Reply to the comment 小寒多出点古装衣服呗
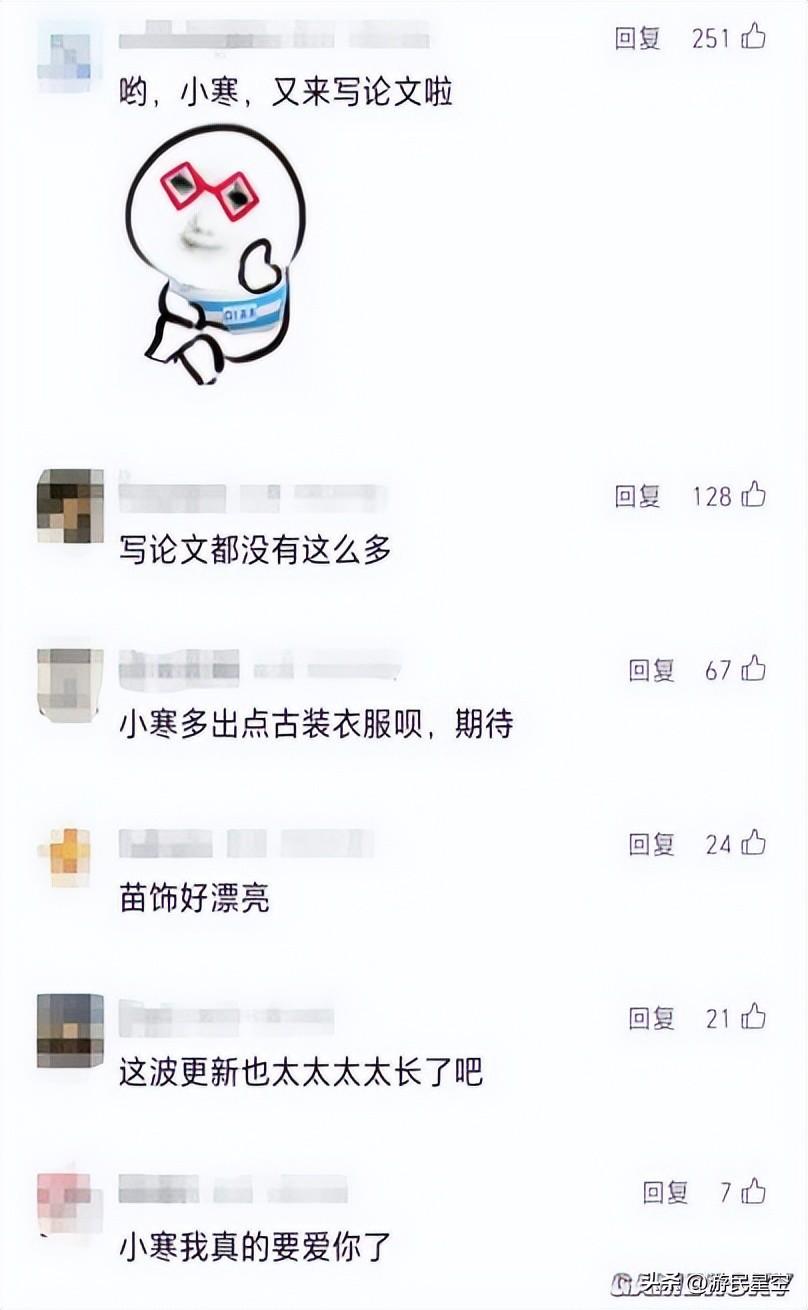This screenshot has width=808, height=1310. 651,670
